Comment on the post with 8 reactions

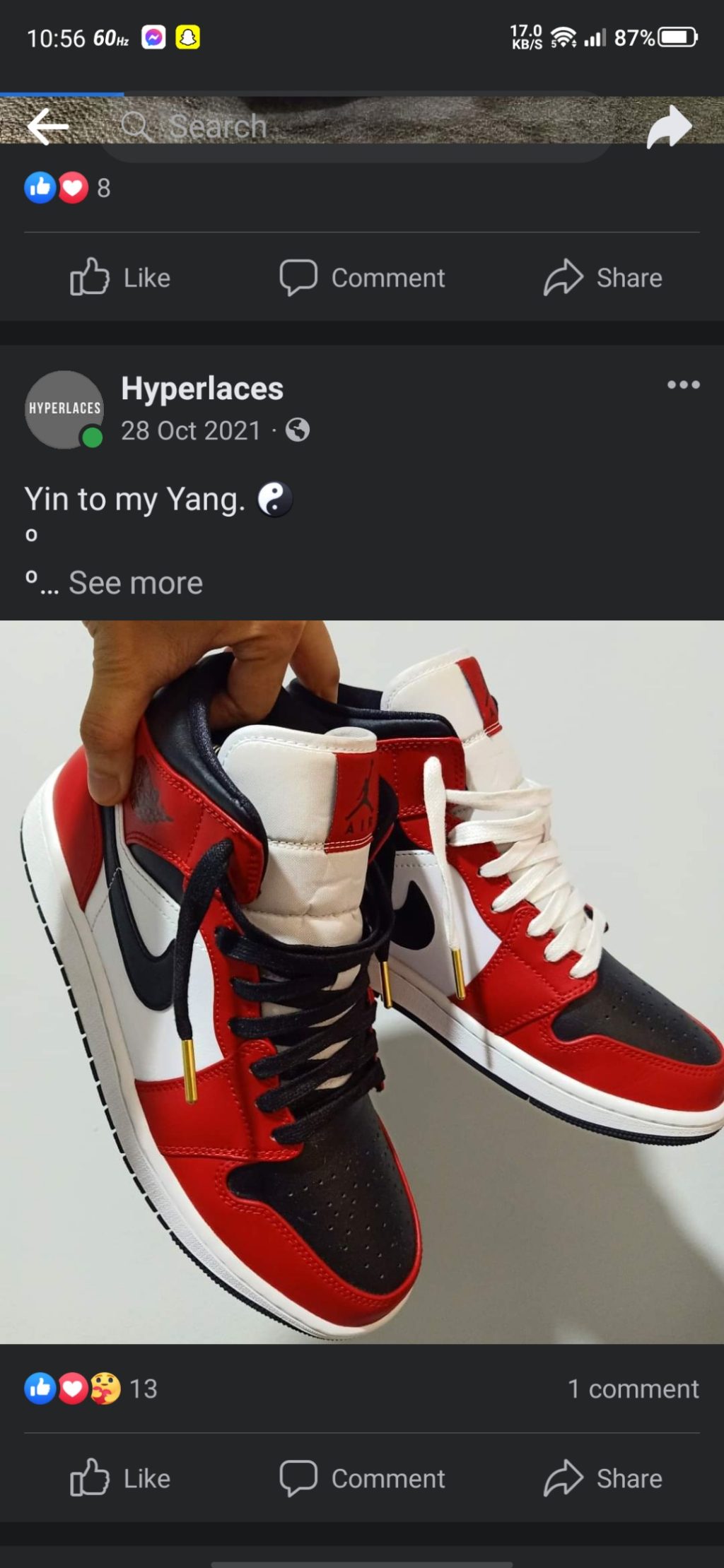pyautogui.click(x=362, y=278)
